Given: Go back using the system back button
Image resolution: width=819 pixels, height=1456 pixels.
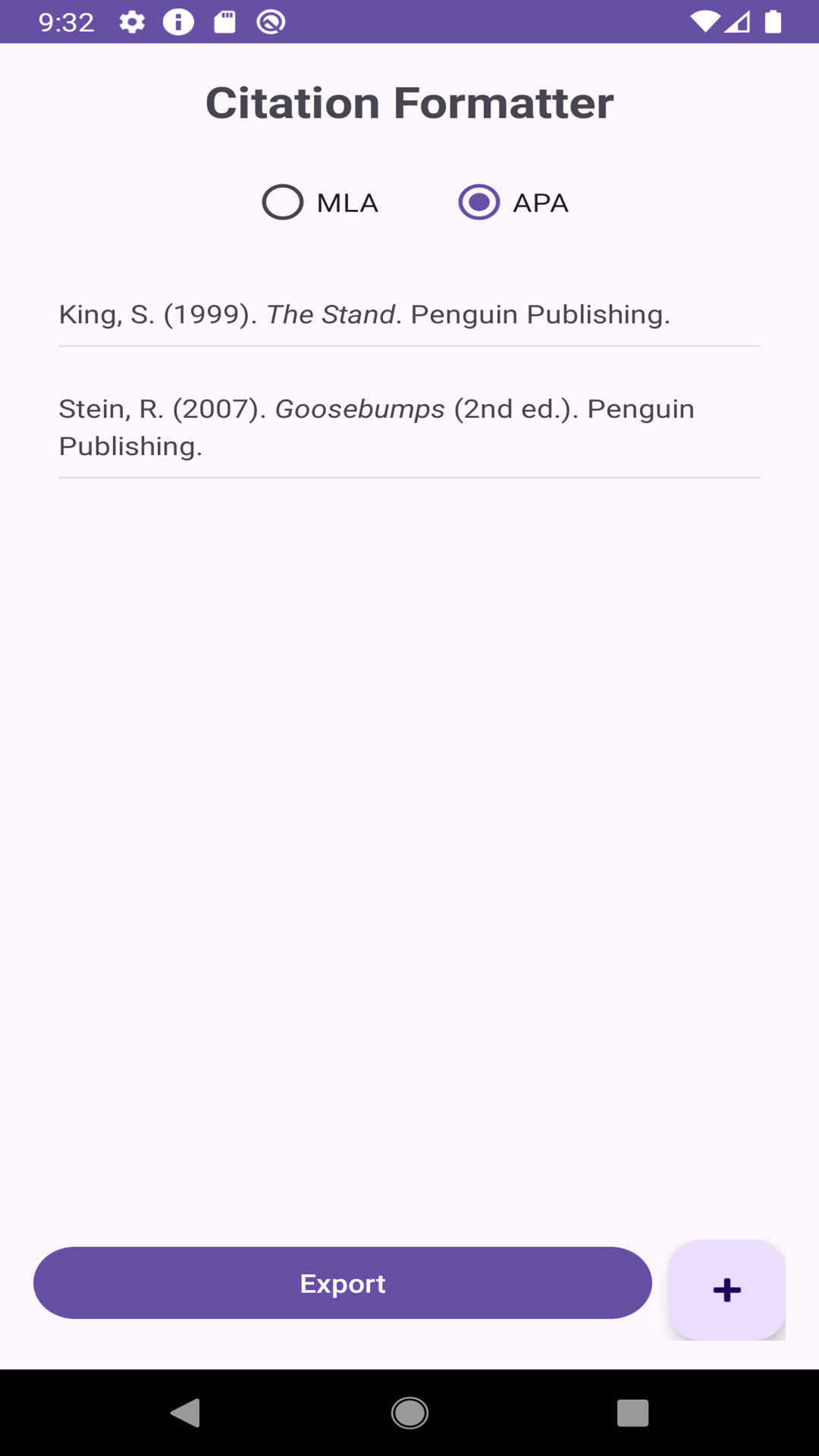Looking at the screenshot, I should [x=185, y=1413].
